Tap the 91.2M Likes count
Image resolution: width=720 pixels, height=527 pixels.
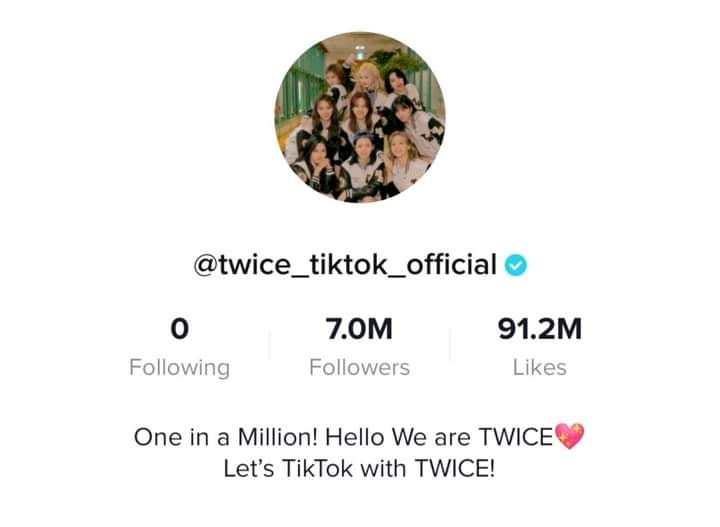tap(539, 347)
